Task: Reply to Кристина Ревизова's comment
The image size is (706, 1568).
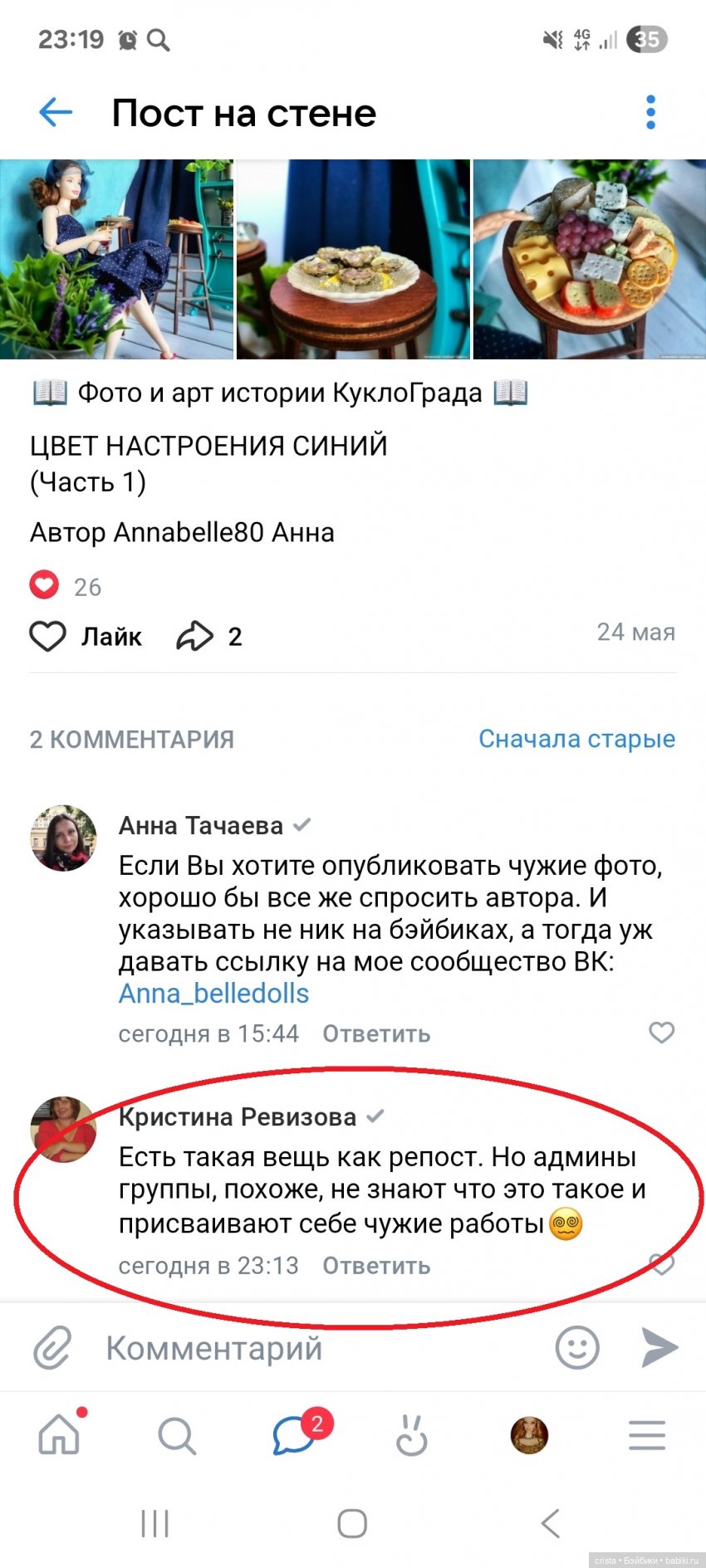Action: [376, 1266]
